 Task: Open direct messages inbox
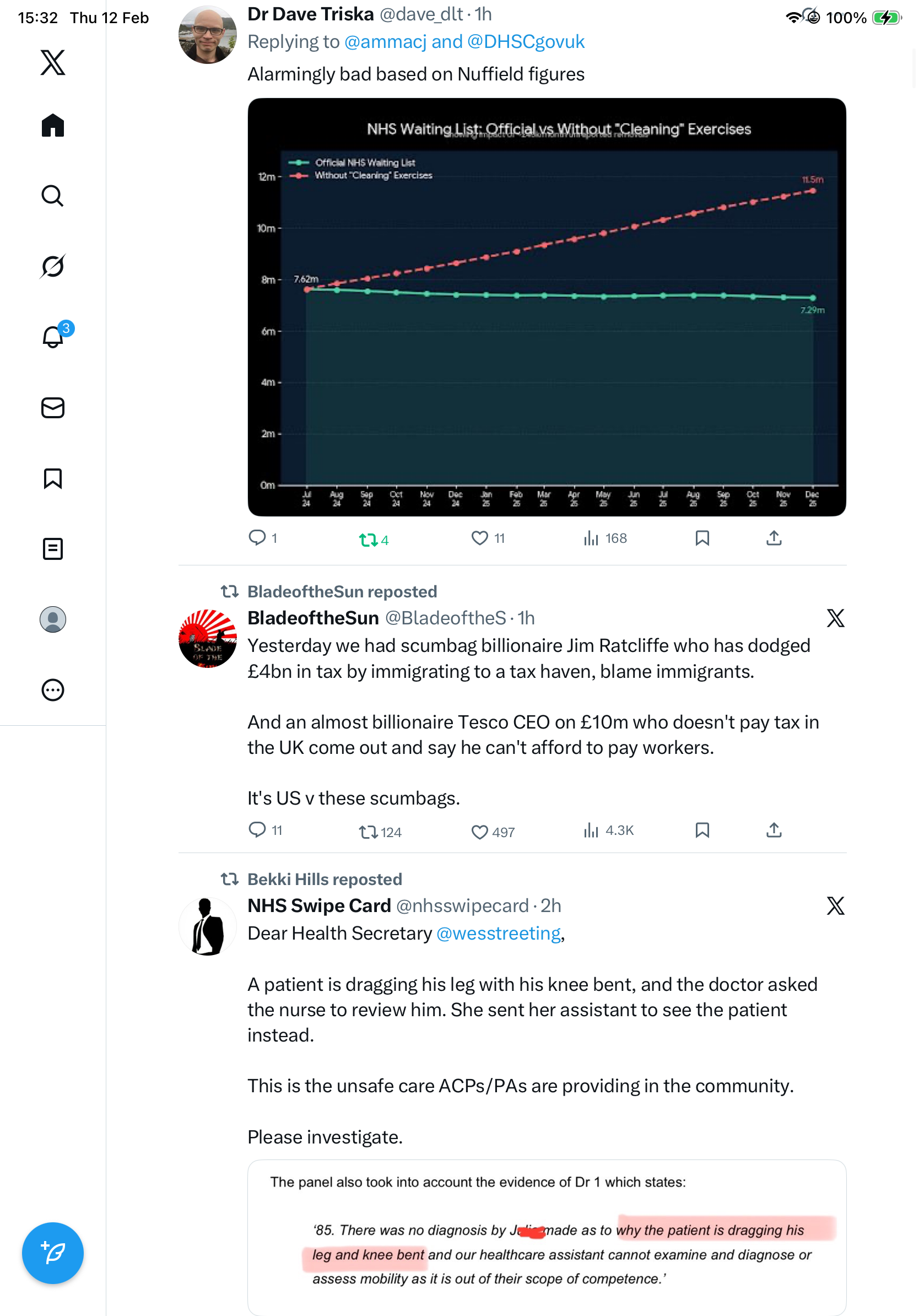(x=53, y=407)
